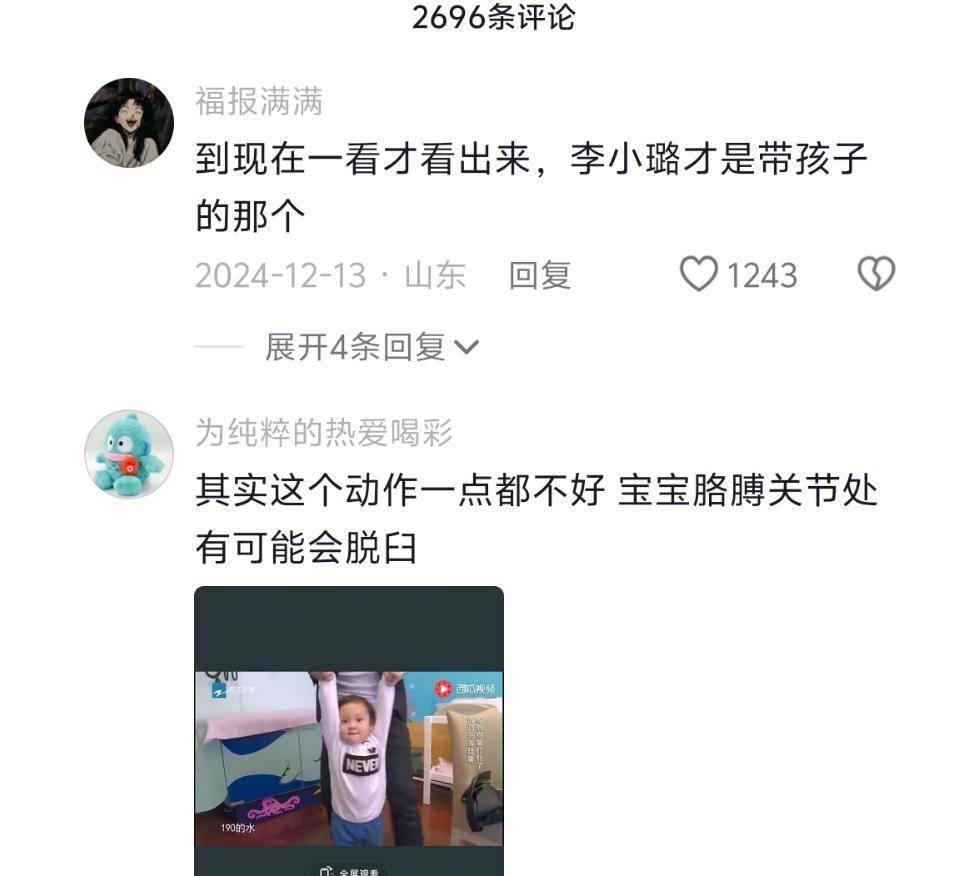
Task: Dislike 福报满满's comment with broken heart
Action: coord(876,274)
